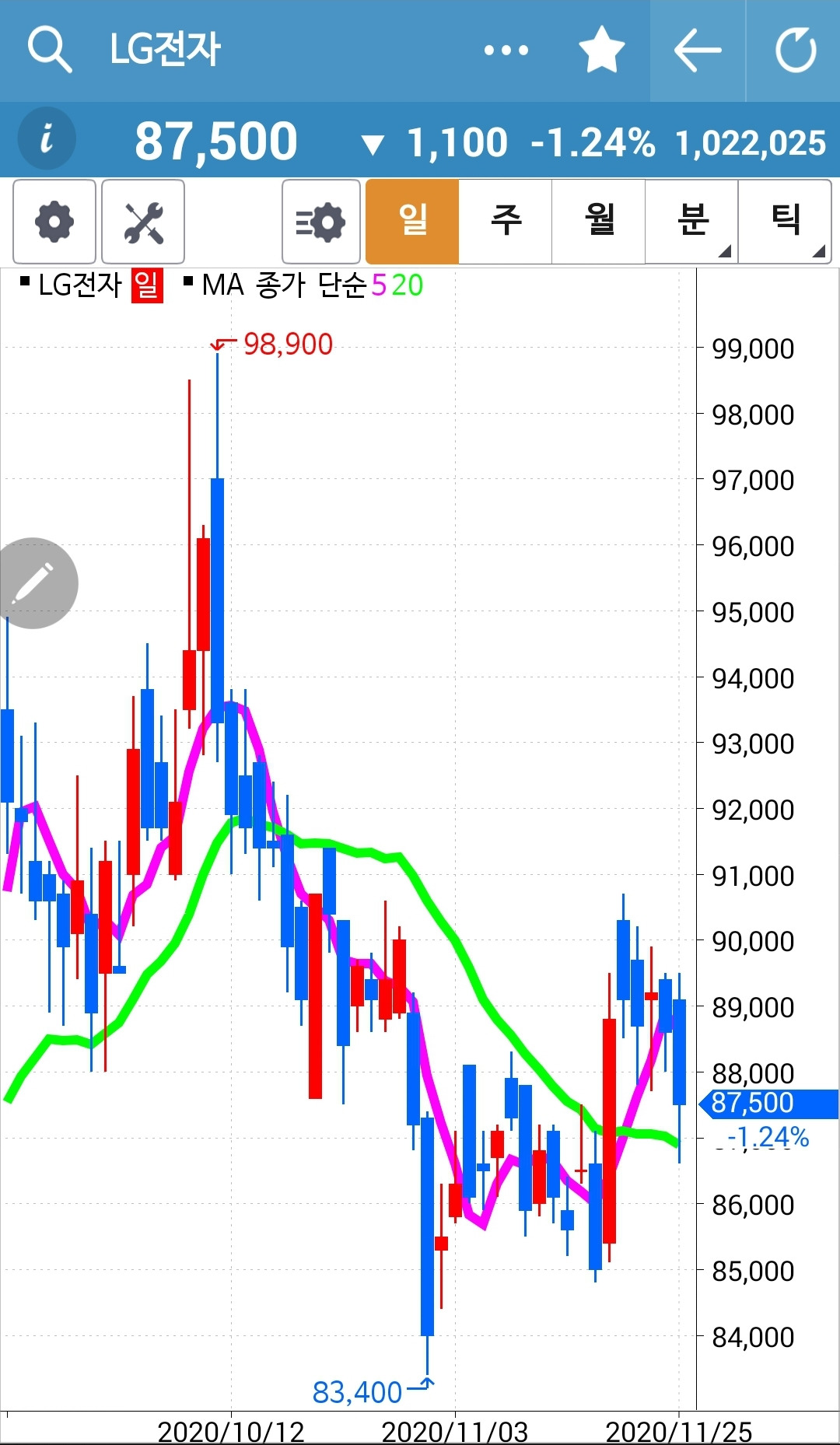
Task: Open the three-dot overflow menu
Action: [x=506, y=51]
